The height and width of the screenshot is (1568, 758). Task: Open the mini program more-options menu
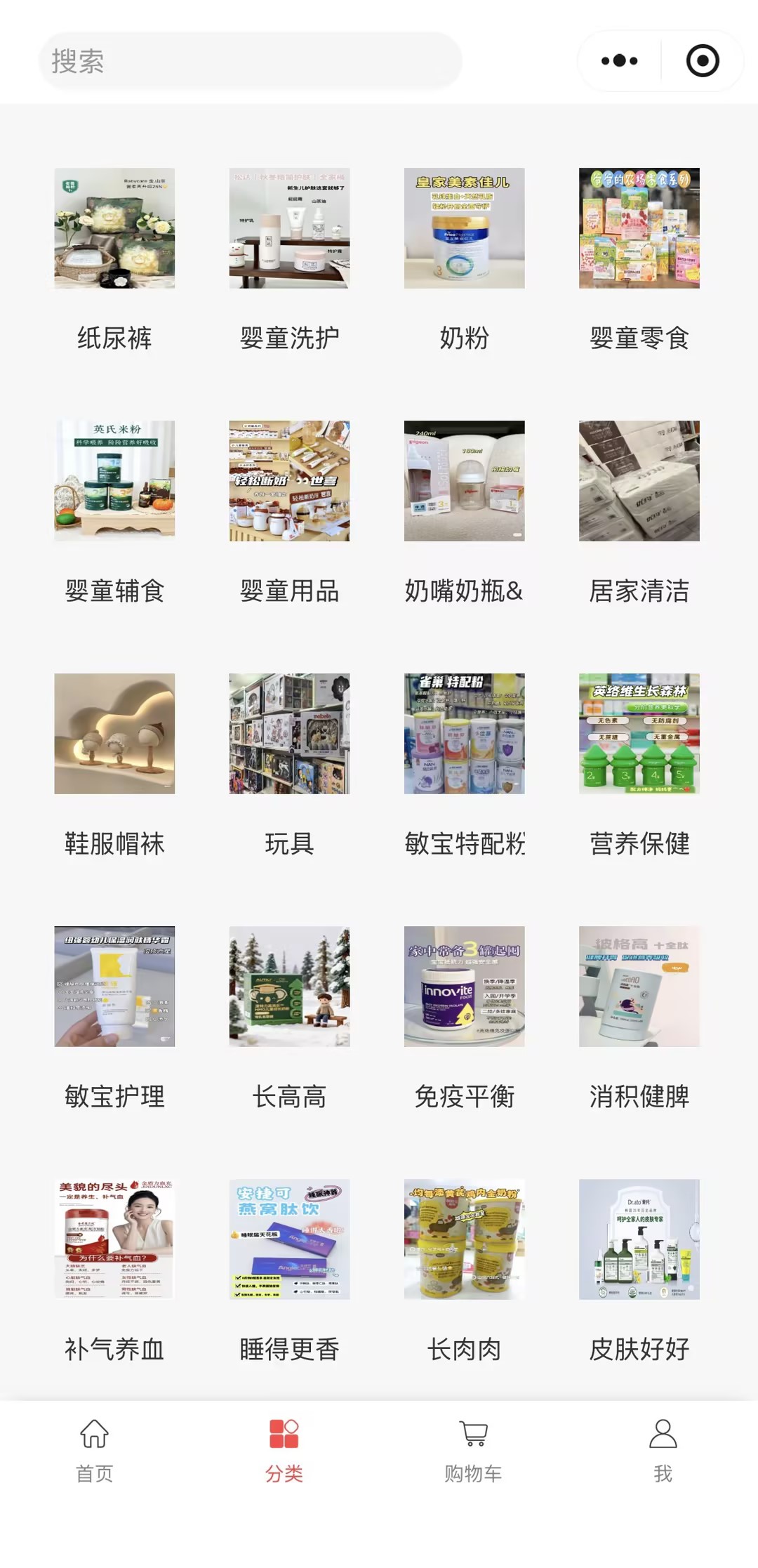[619, 61]
